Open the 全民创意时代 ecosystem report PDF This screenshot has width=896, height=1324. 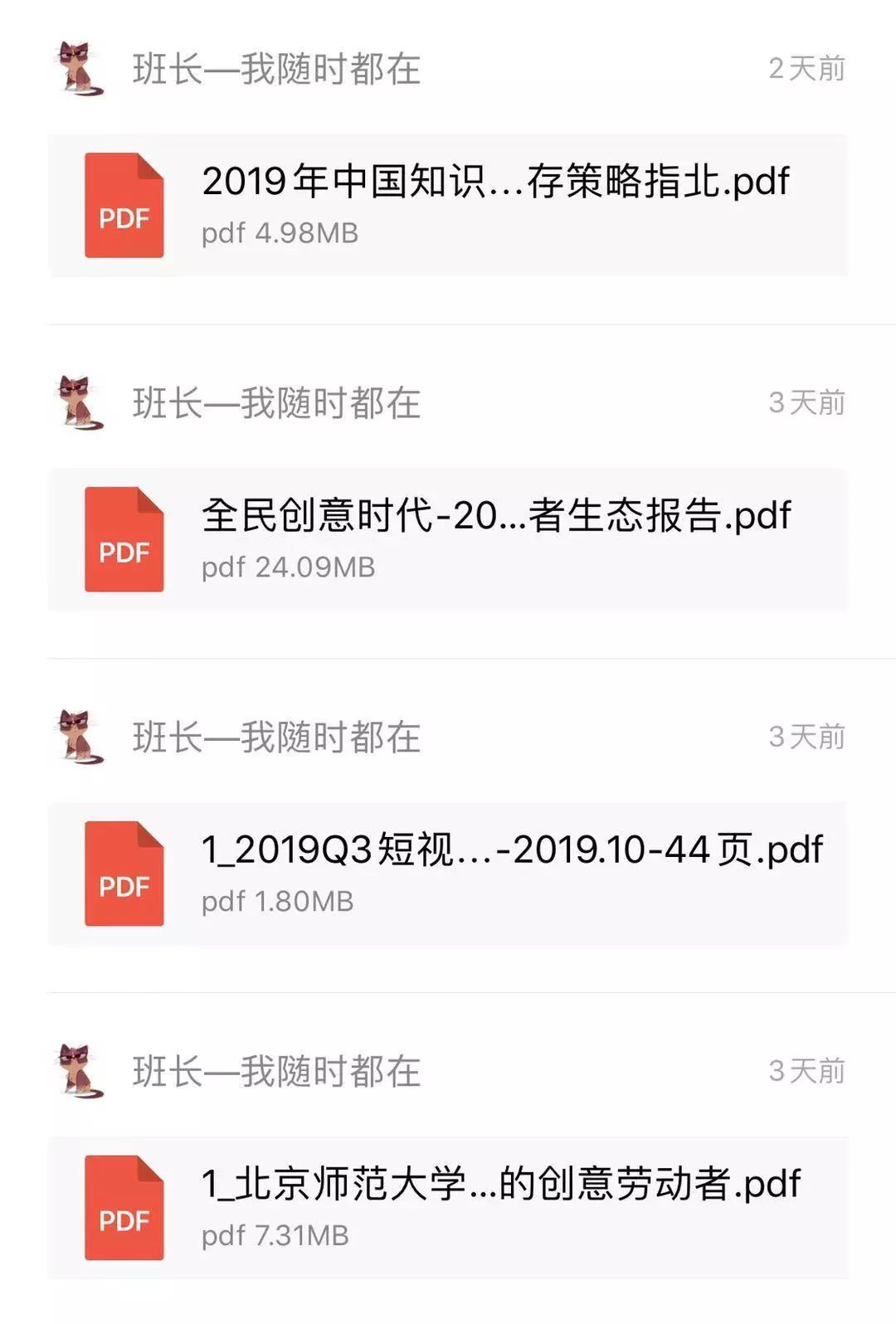(x=448, y=539)
